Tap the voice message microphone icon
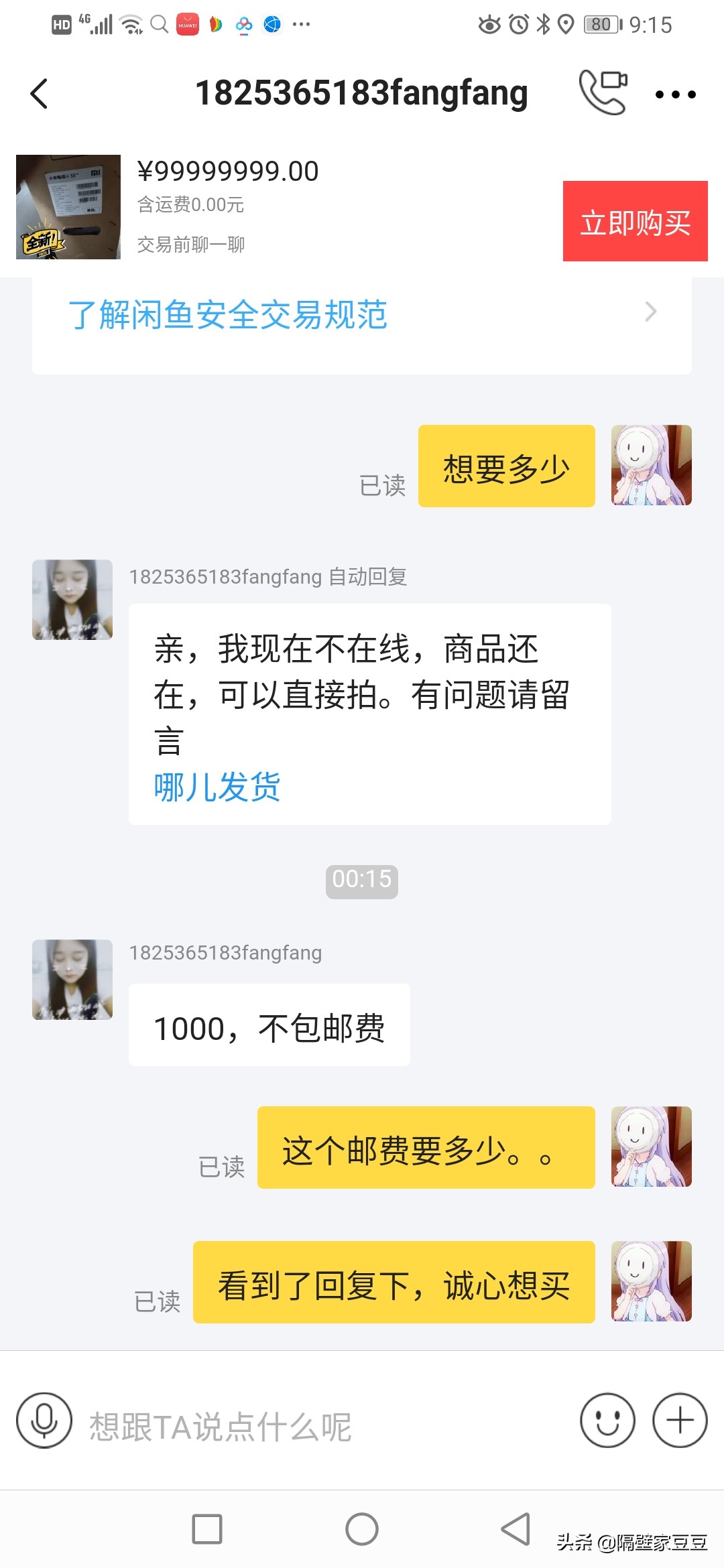 43,1419
